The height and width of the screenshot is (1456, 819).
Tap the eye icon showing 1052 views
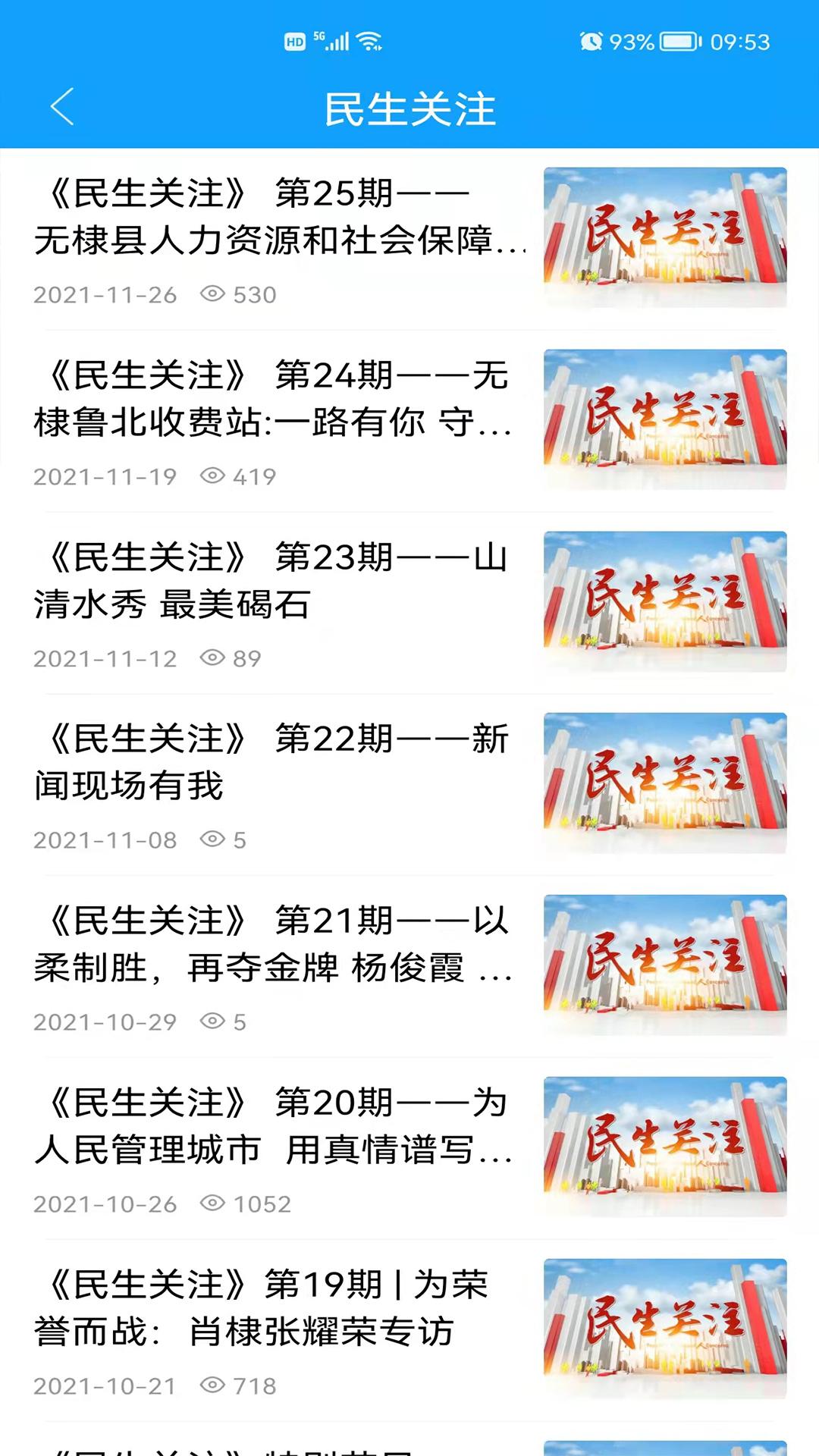(215, 1202)
